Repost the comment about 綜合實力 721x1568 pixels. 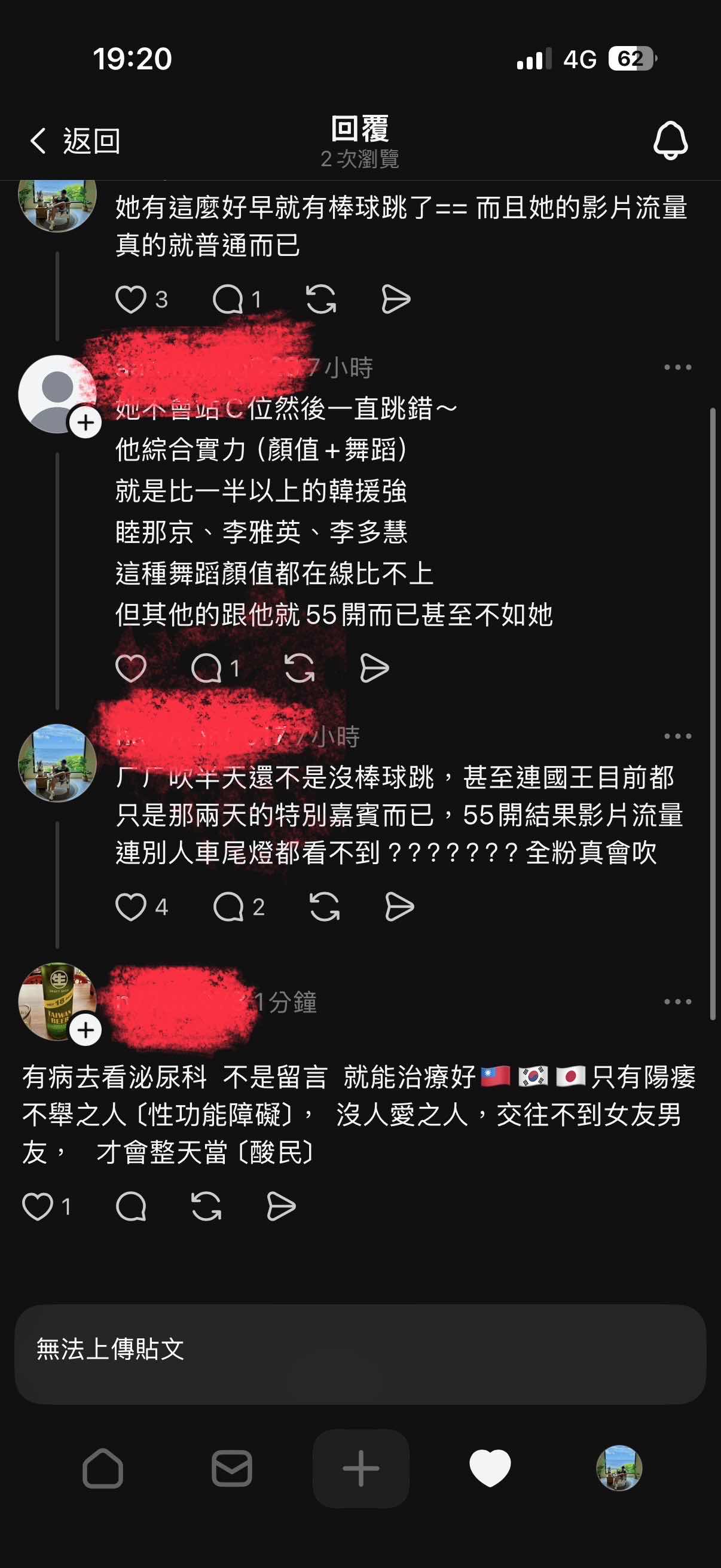point(300,669)
